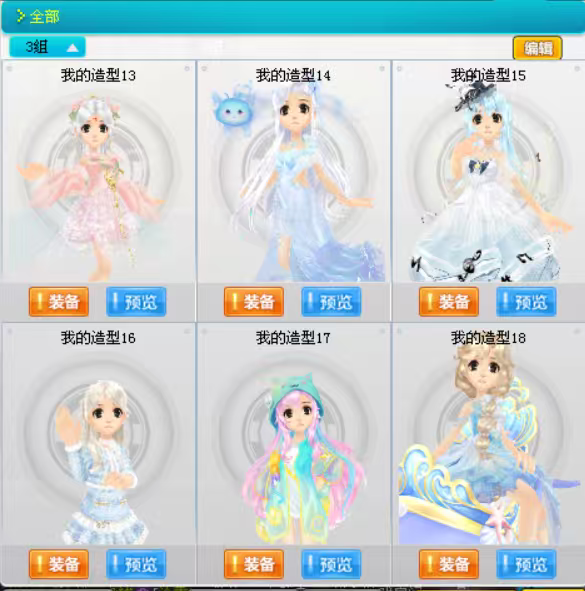This screenshot has height=591, width=585.
Task: Equip outfit 我的造型18
Action: (x=449, y=564)
